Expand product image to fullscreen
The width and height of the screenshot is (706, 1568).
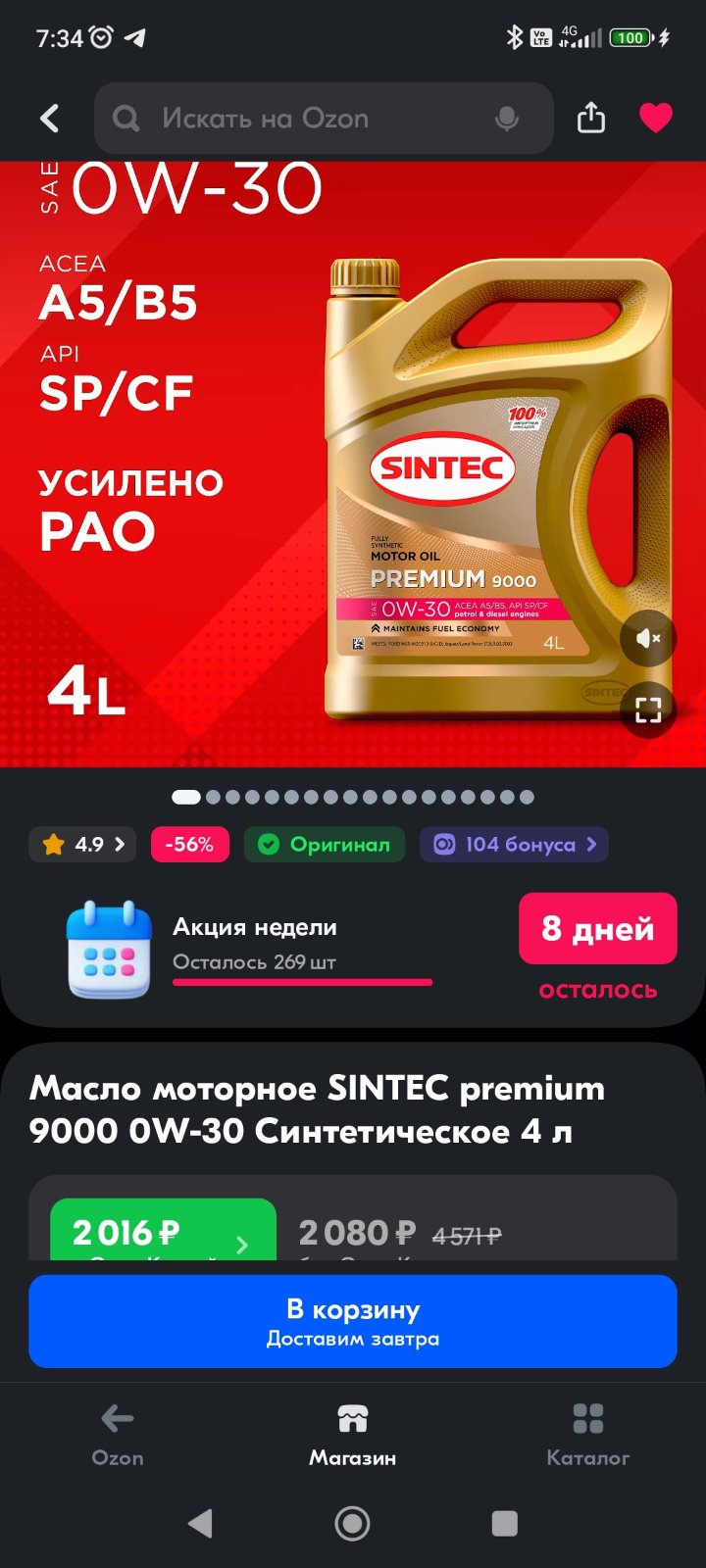click(x=648, y=710)
